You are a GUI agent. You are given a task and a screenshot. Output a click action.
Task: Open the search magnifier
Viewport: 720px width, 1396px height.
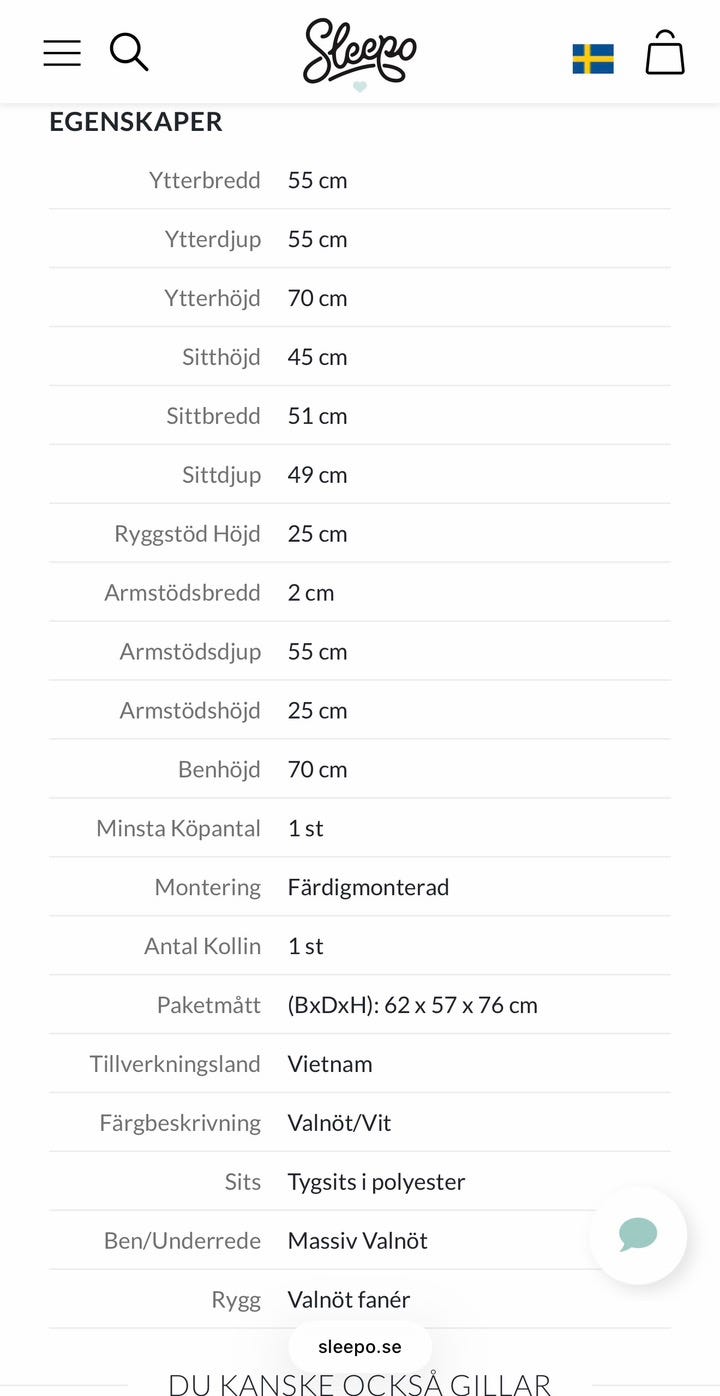[x=129, y=52]
